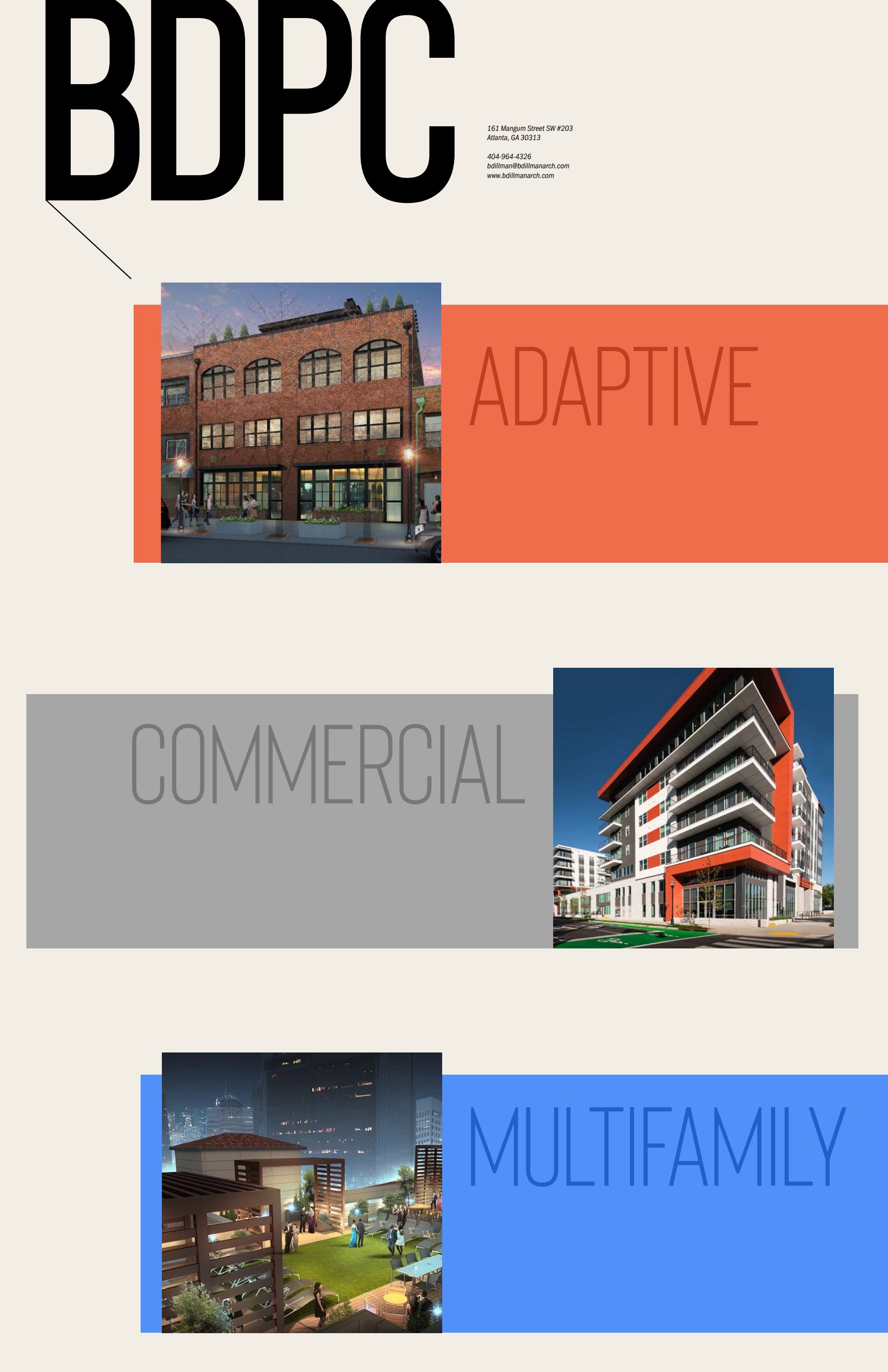The width and height of the screenshot is (888, 1372).
Task: Call the 404-964-4326 phone number
Action: [x=509, y=157]
